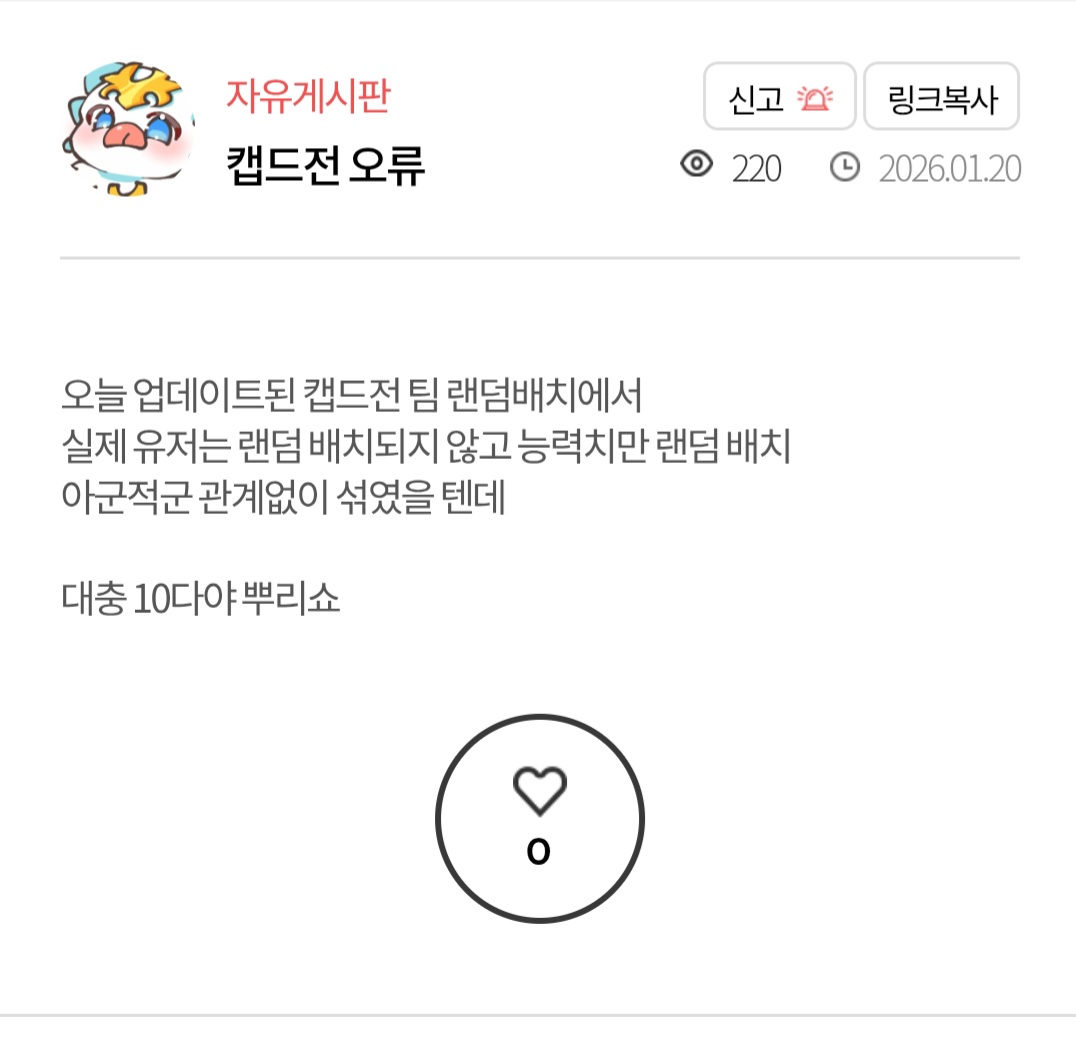The height and width of the screenshot is (1045, 1076).
Task: Copy the post link with 링크복사
Action: coord(941,97)
